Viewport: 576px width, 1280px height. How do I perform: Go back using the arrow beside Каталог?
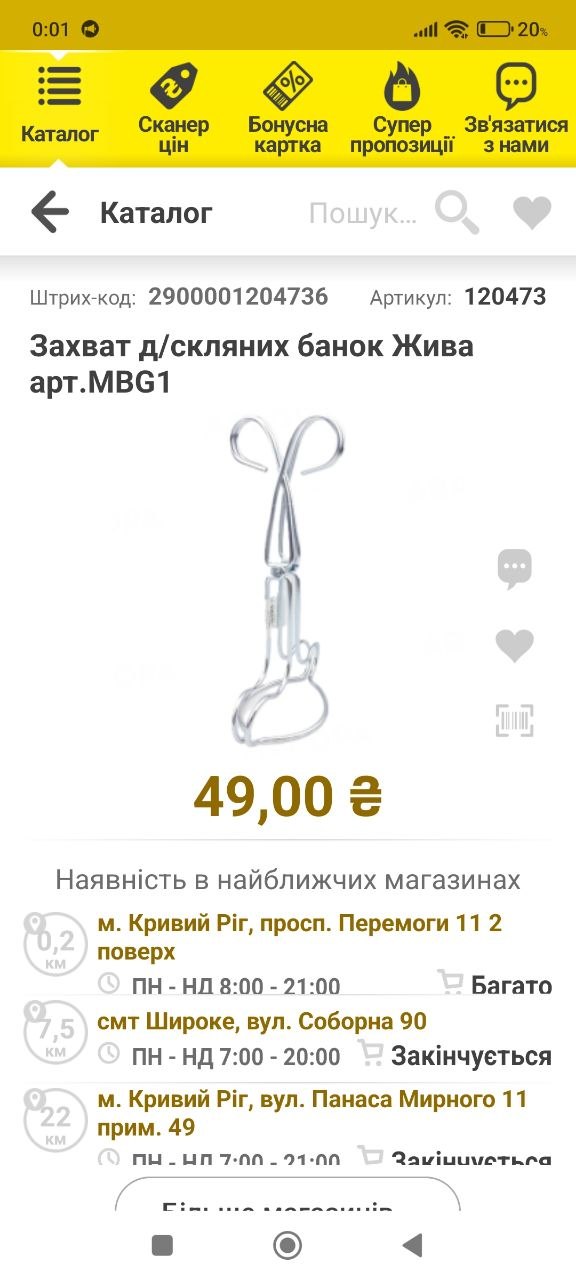[50, 213]
